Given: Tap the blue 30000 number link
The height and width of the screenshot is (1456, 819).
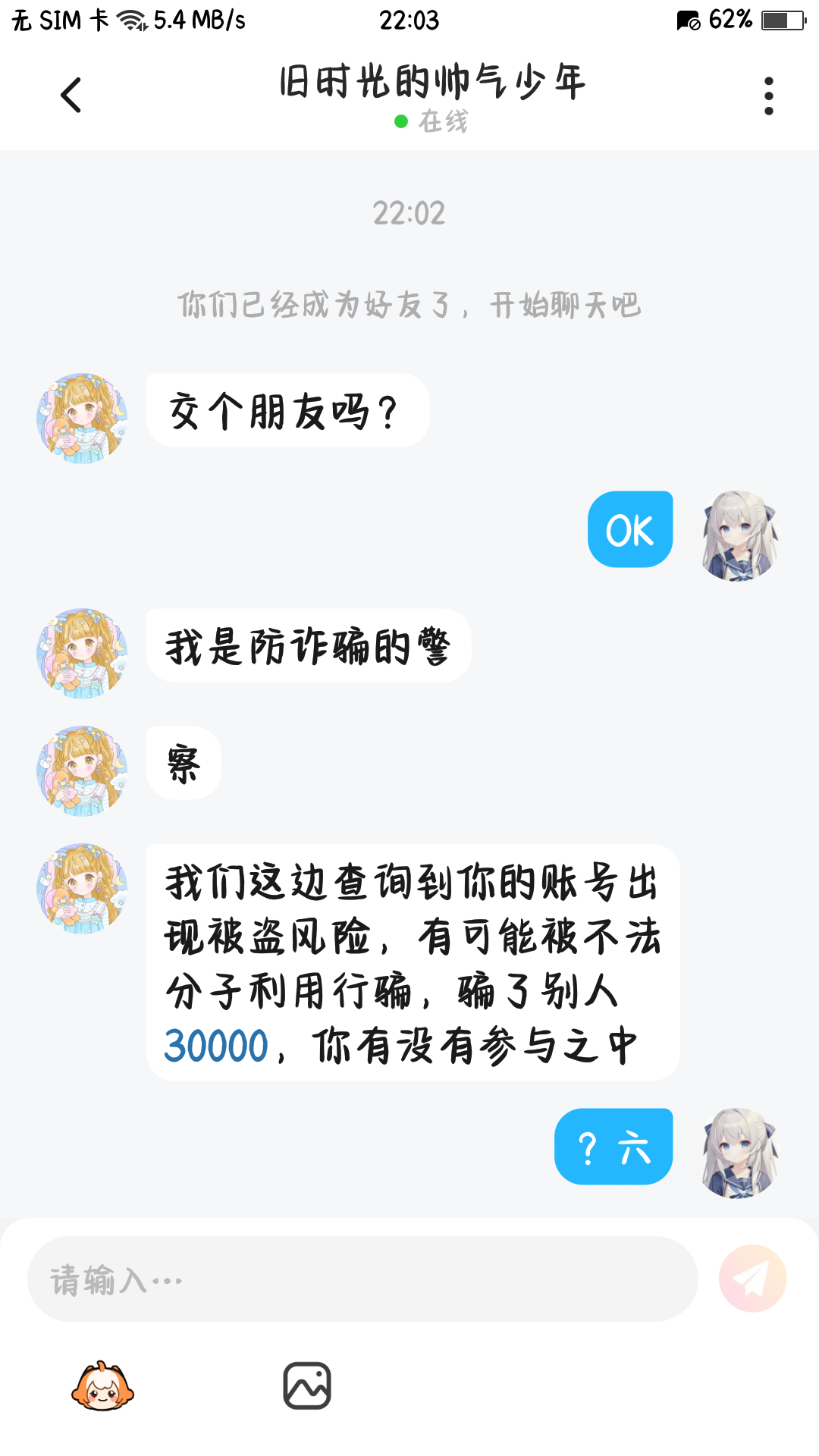Looking at the screenshot, I should [217, 1046].
